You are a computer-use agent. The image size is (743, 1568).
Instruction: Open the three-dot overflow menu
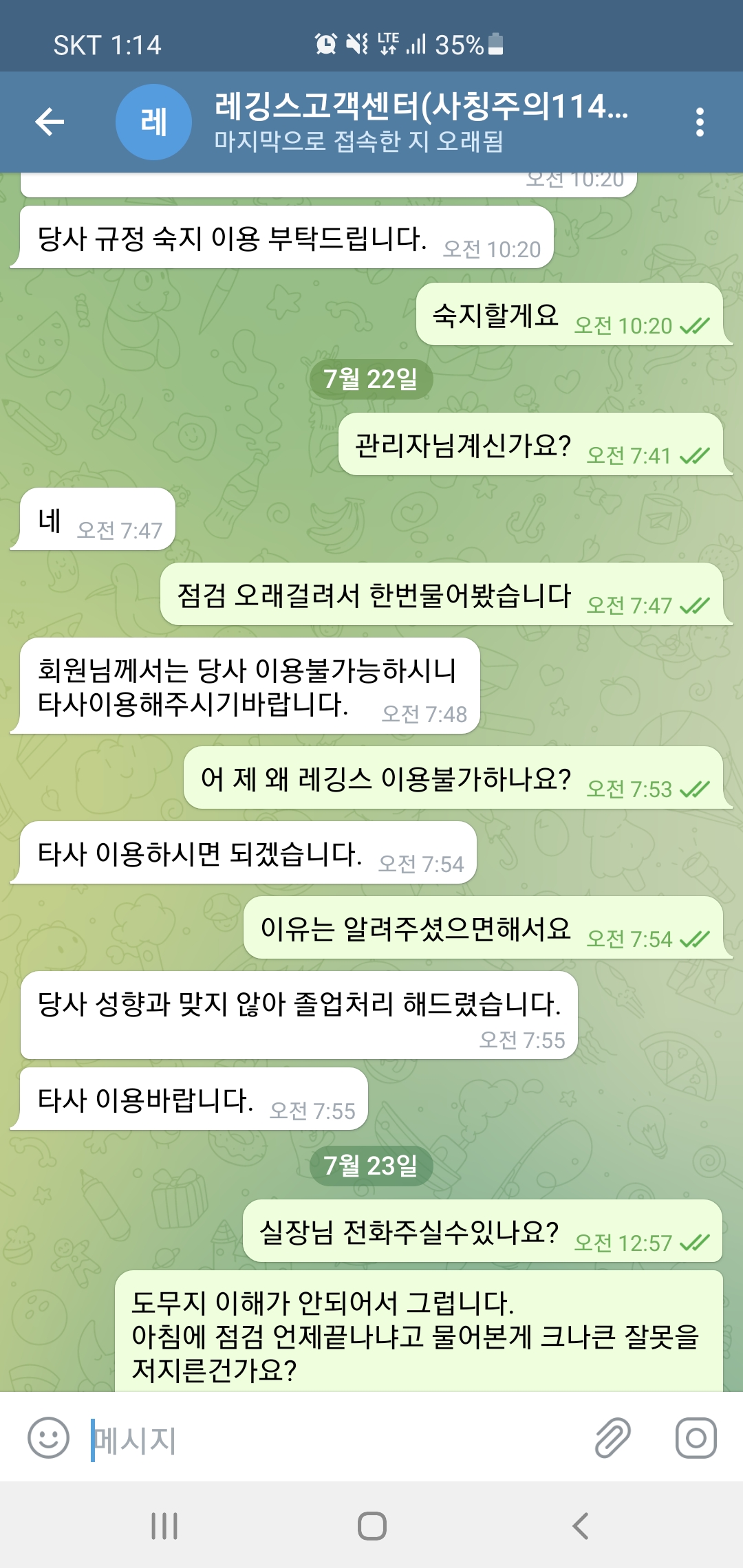(x=700, y=122)
